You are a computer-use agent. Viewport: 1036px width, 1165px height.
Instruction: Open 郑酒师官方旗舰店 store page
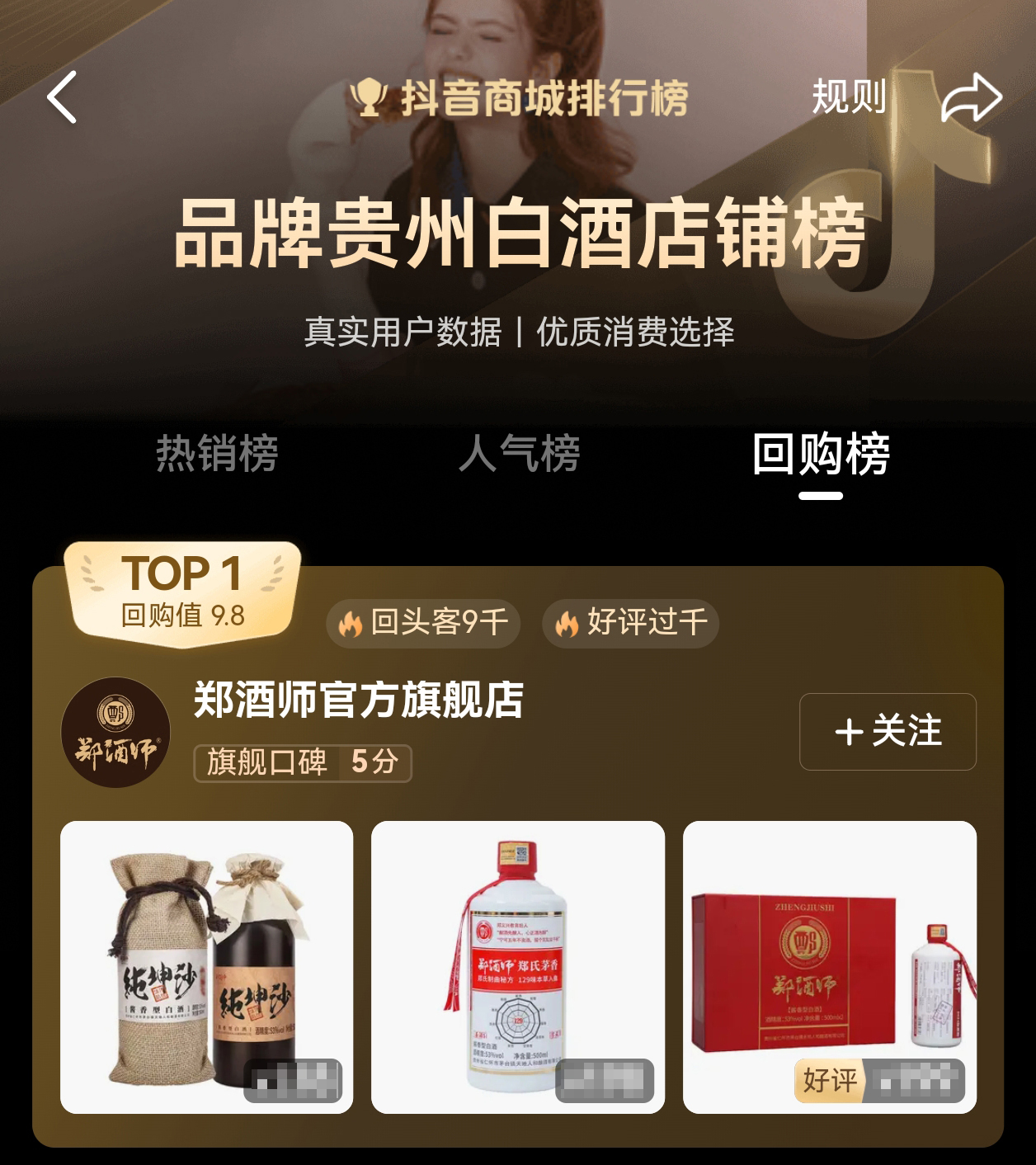358,700
